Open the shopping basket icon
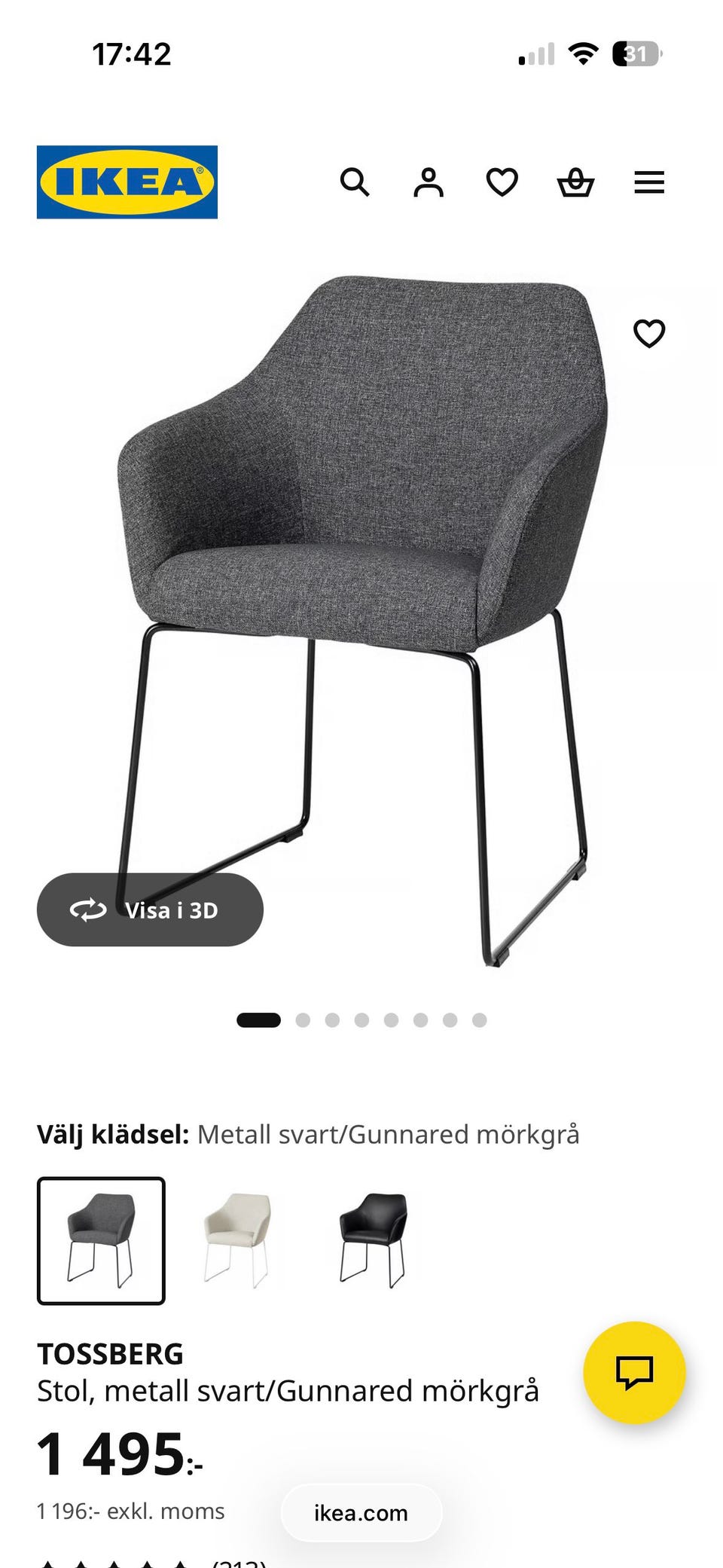Viewport: 723px width, 1568px height. [575, 182]
